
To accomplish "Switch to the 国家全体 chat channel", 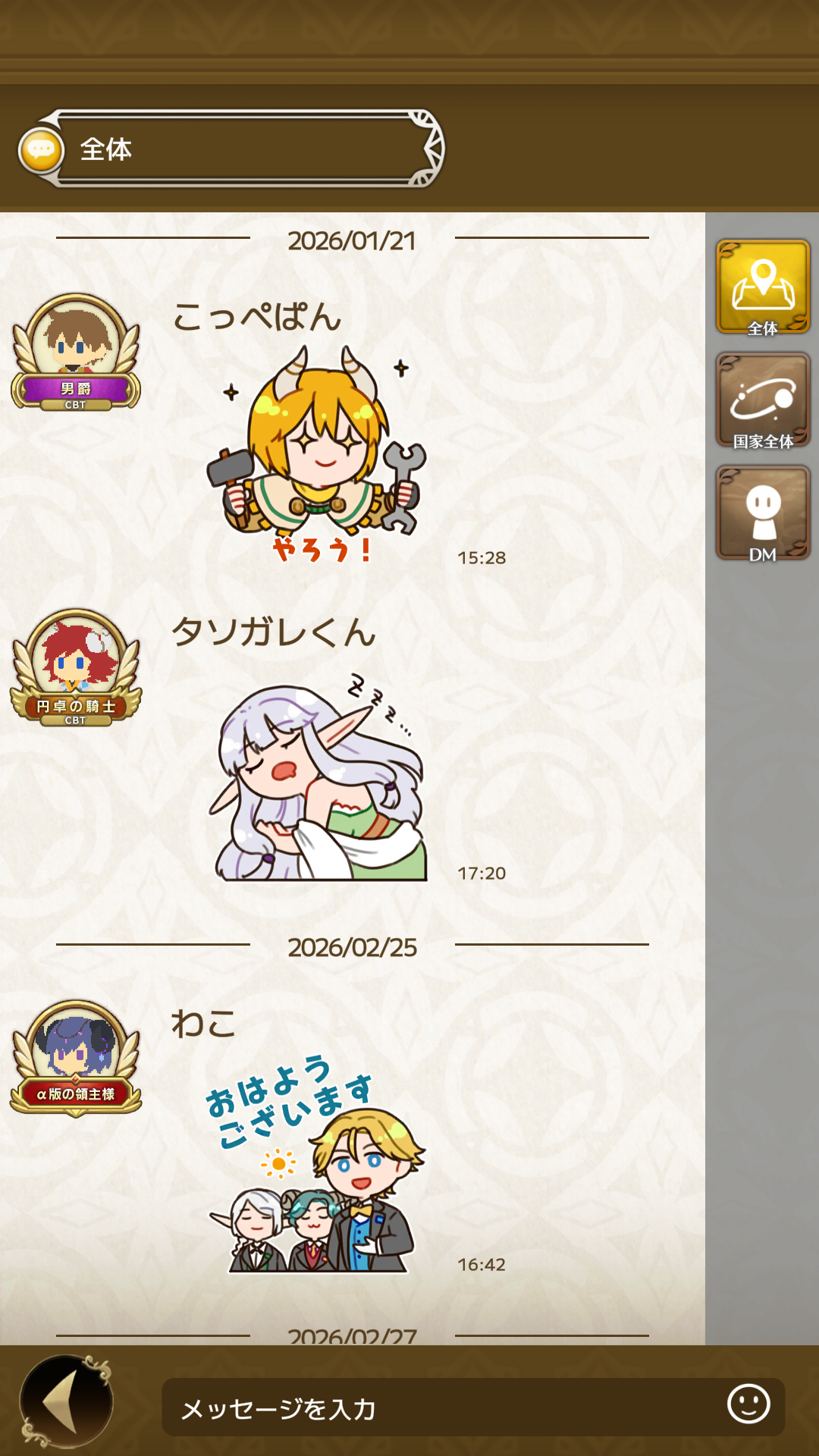I will coord(763,400).
